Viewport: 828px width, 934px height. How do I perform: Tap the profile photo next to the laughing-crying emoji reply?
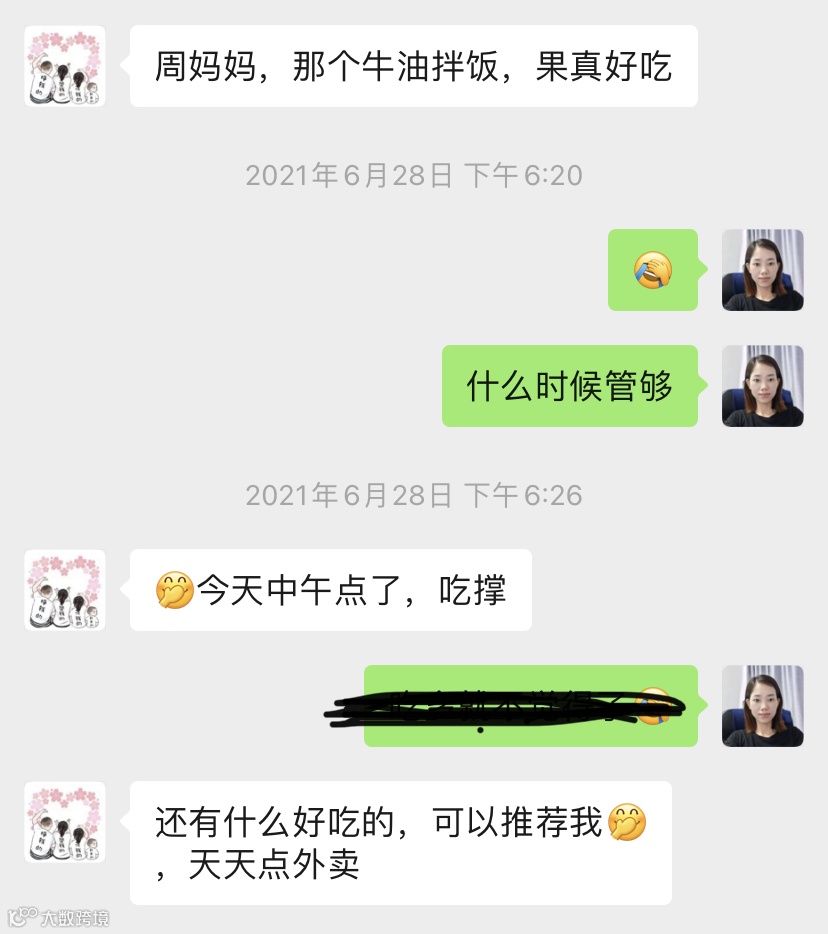(x=763, y=270)
